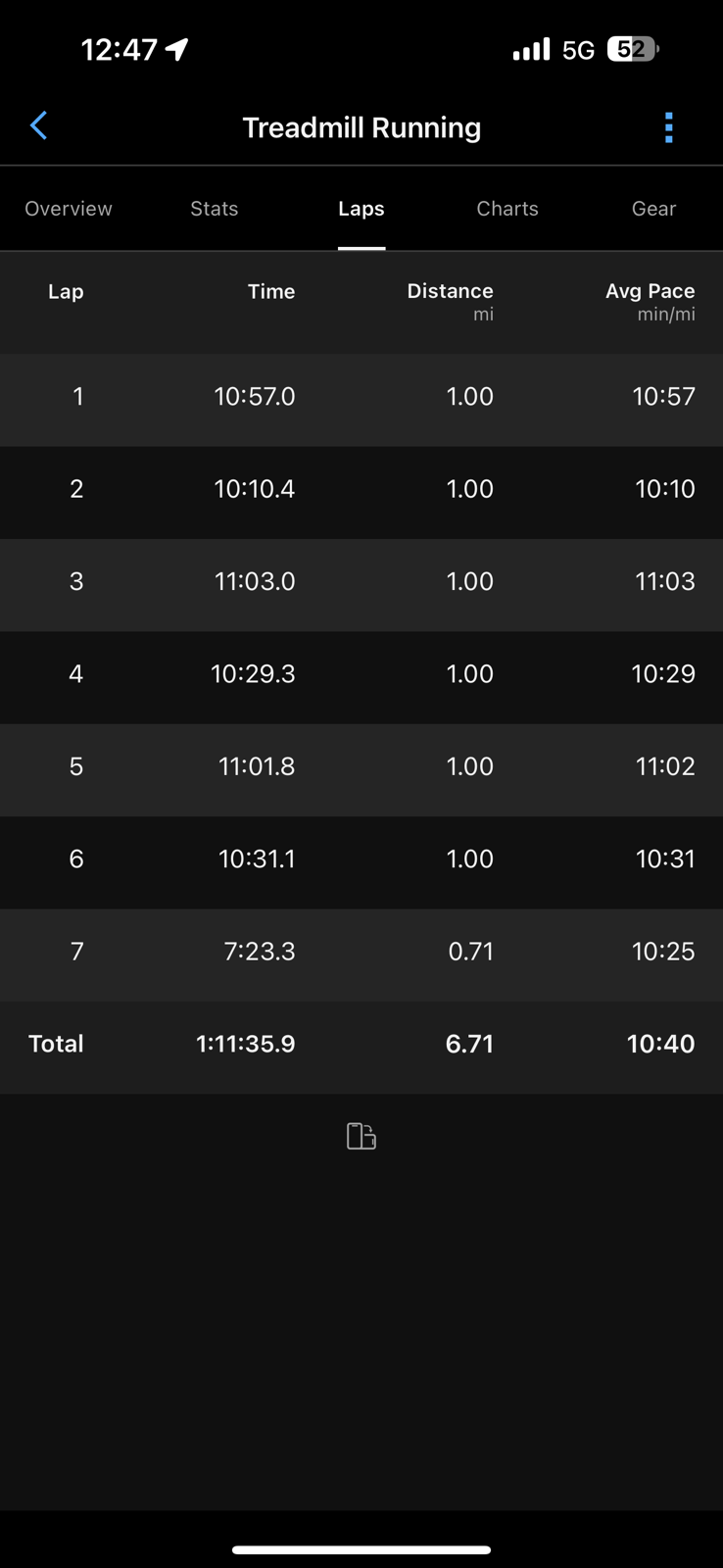Screen dimensions: 723x1568
Task: Switch to the Stats tab
Action: coord(215,209)
